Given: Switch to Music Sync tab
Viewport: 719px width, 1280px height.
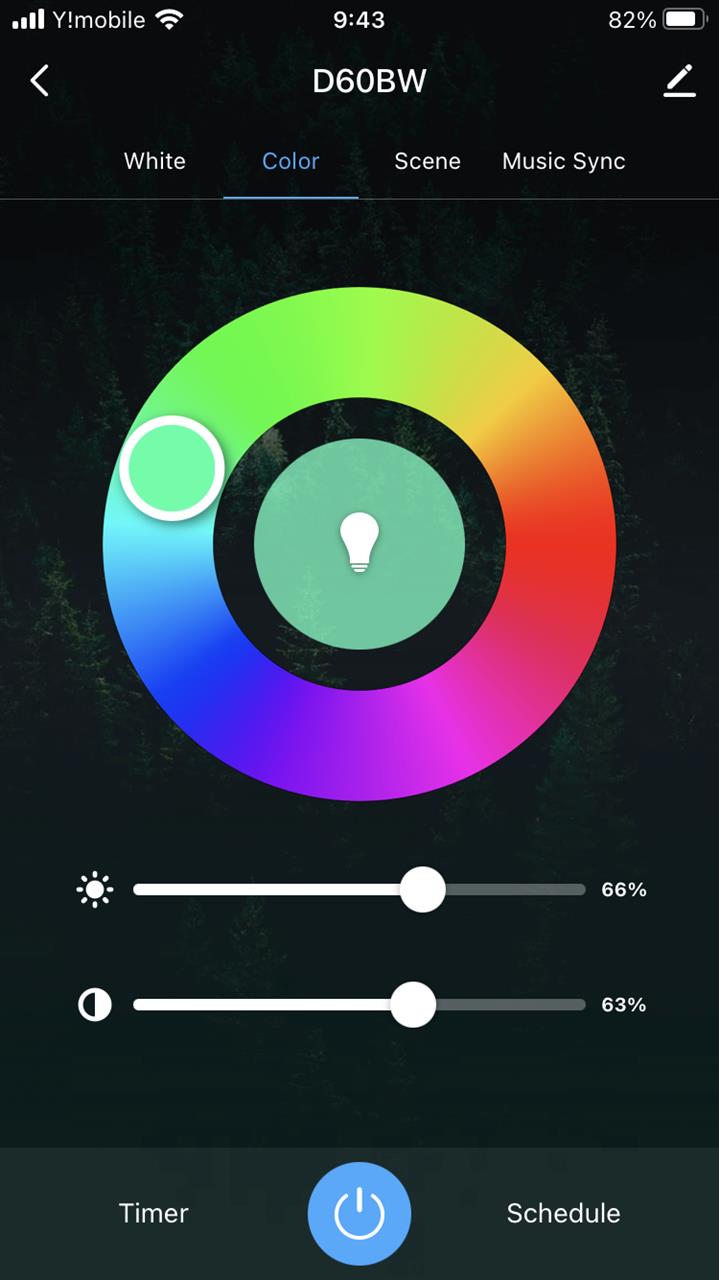Looking at the screenshot, I should pos(563,161).
